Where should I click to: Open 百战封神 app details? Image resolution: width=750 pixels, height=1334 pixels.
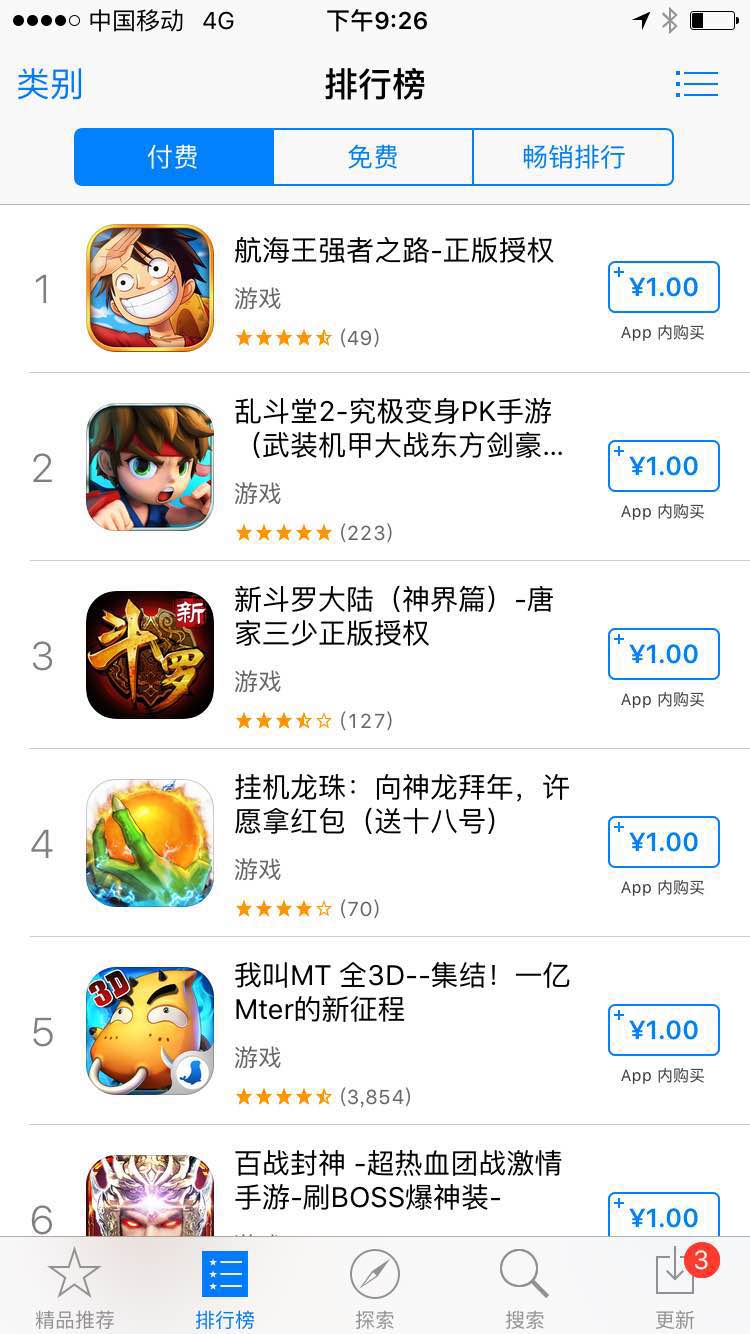393,1180
